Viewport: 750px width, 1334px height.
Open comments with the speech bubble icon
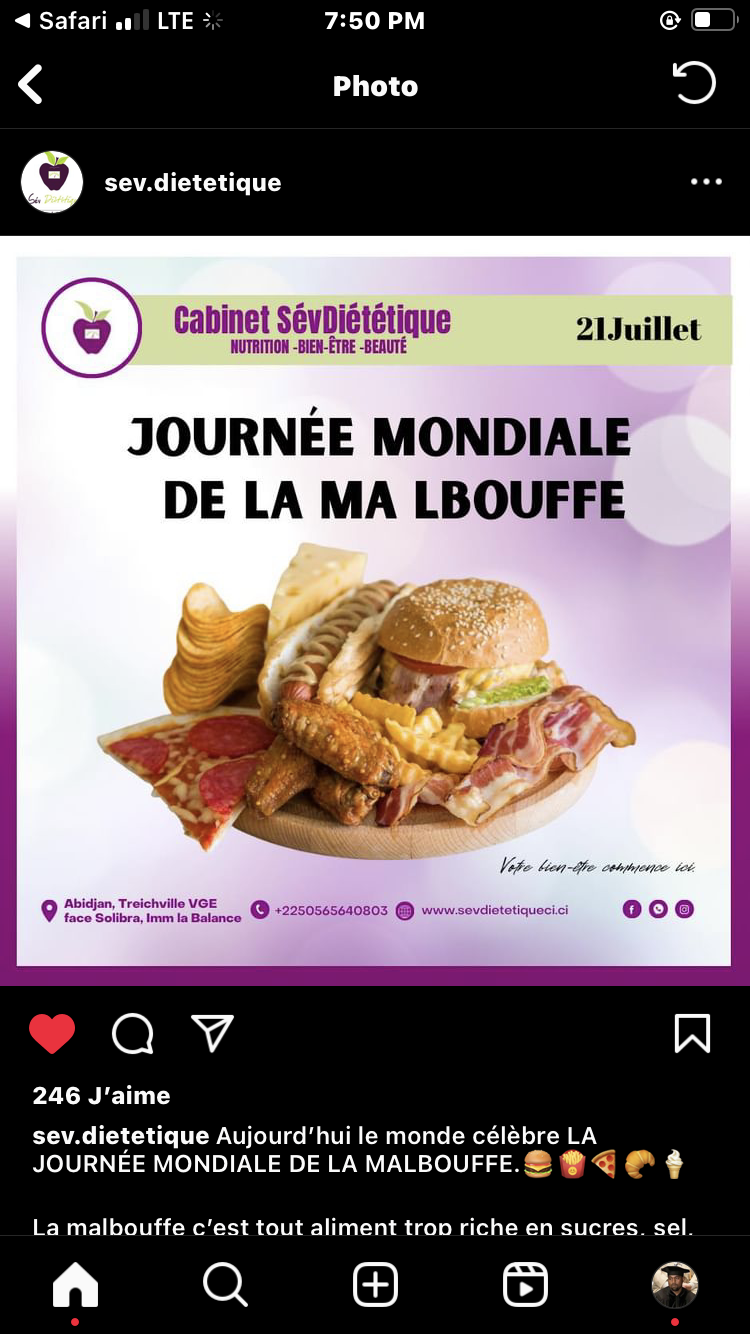click(x=132, y=1034)
